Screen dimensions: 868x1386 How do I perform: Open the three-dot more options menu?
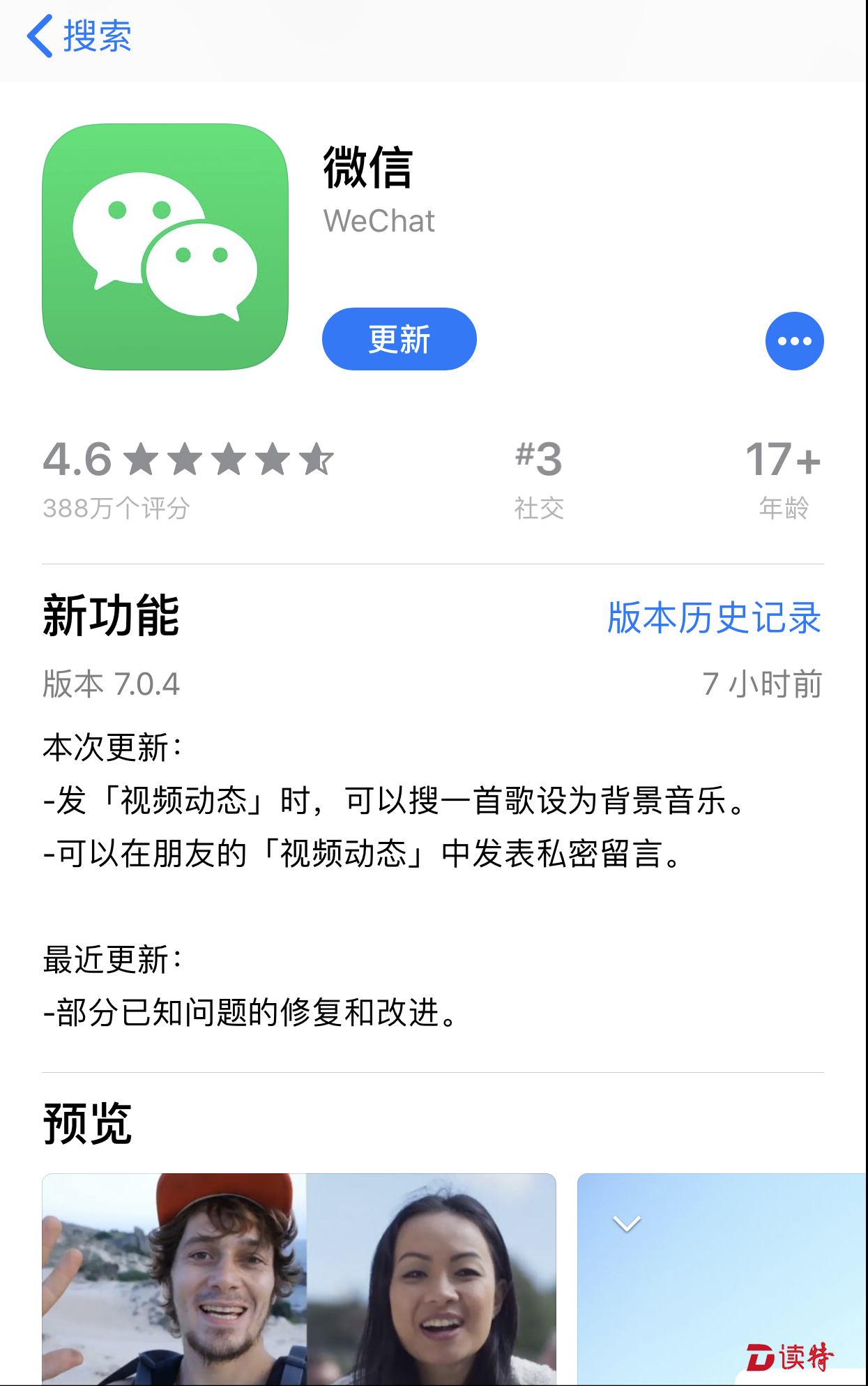click(x=794, y=341)
